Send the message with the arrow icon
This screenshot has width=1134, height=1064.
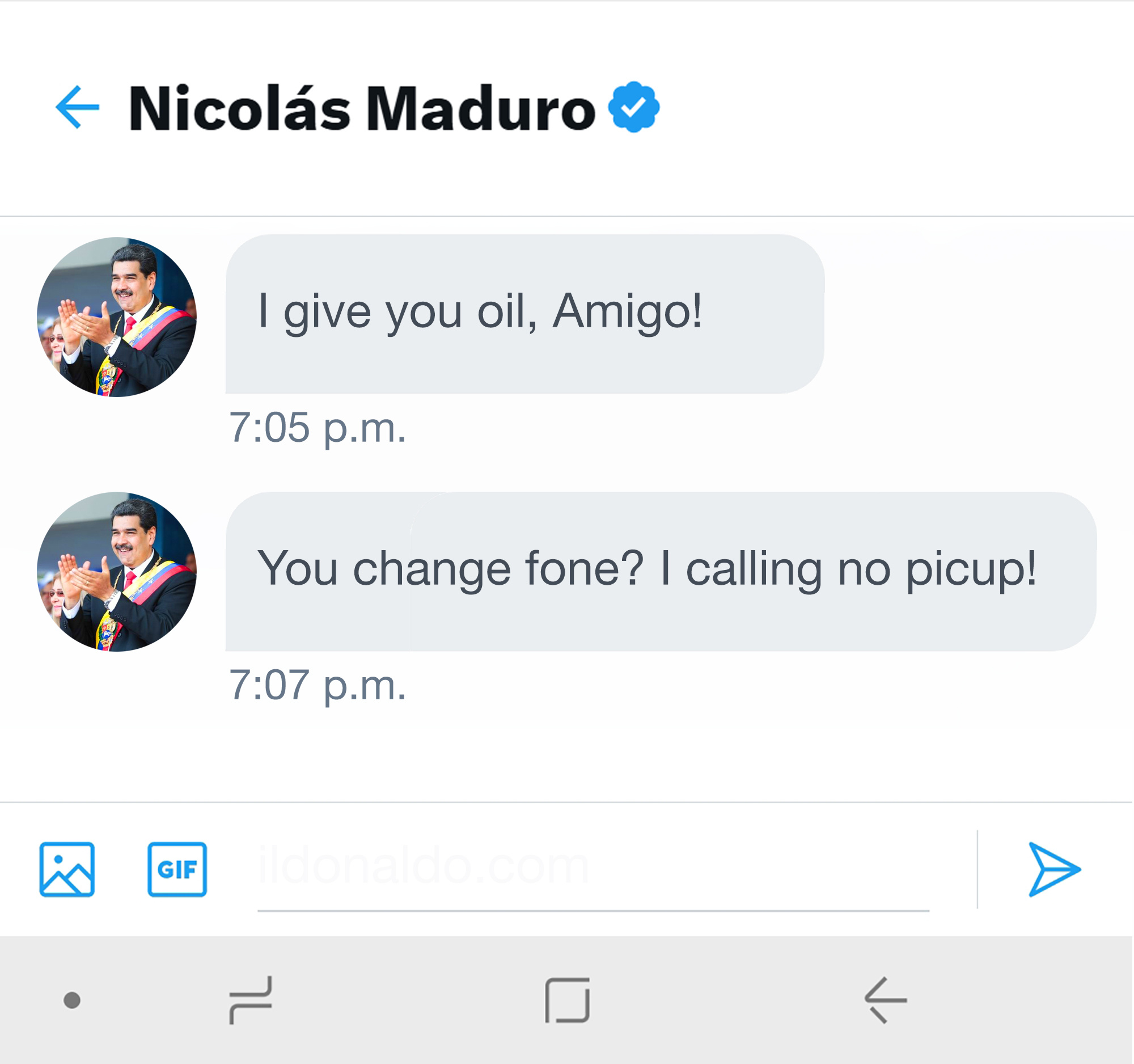(x=1053, y=869)
